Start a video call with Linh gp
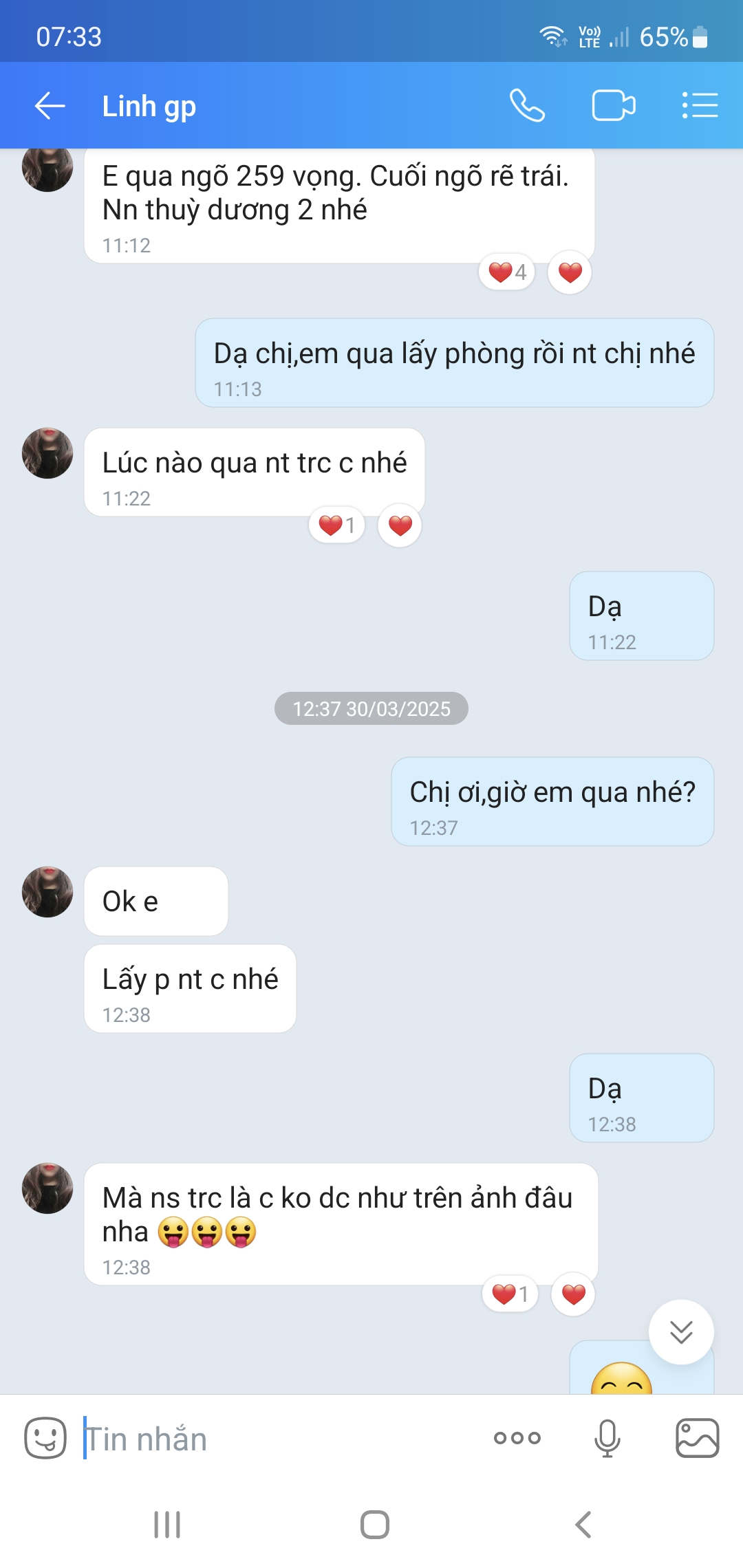Viewport: 743px width, 1568px height. (613, 106)
